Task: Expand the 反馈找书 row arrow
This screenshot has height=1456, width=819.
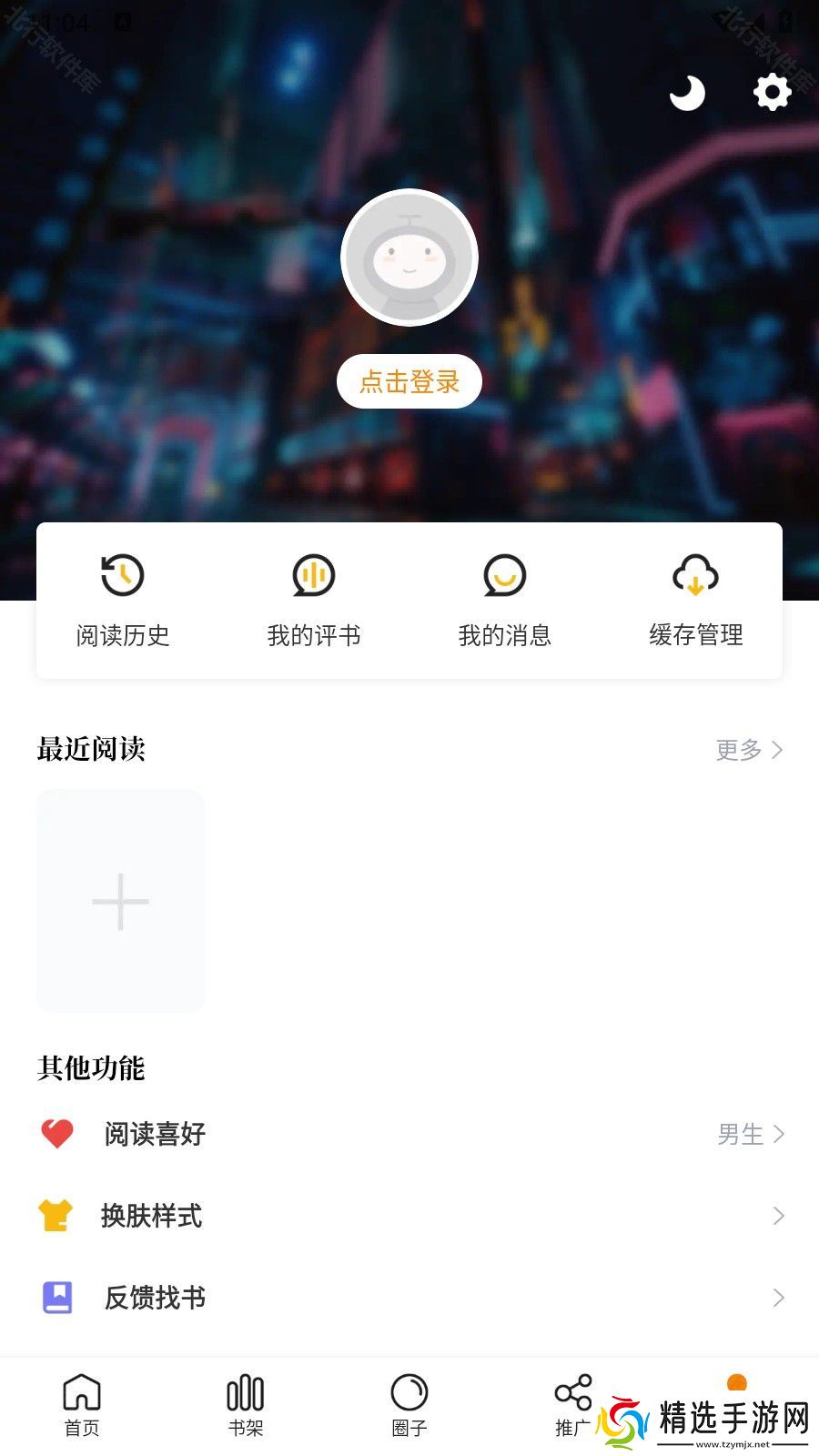Action: [779, 1298]
